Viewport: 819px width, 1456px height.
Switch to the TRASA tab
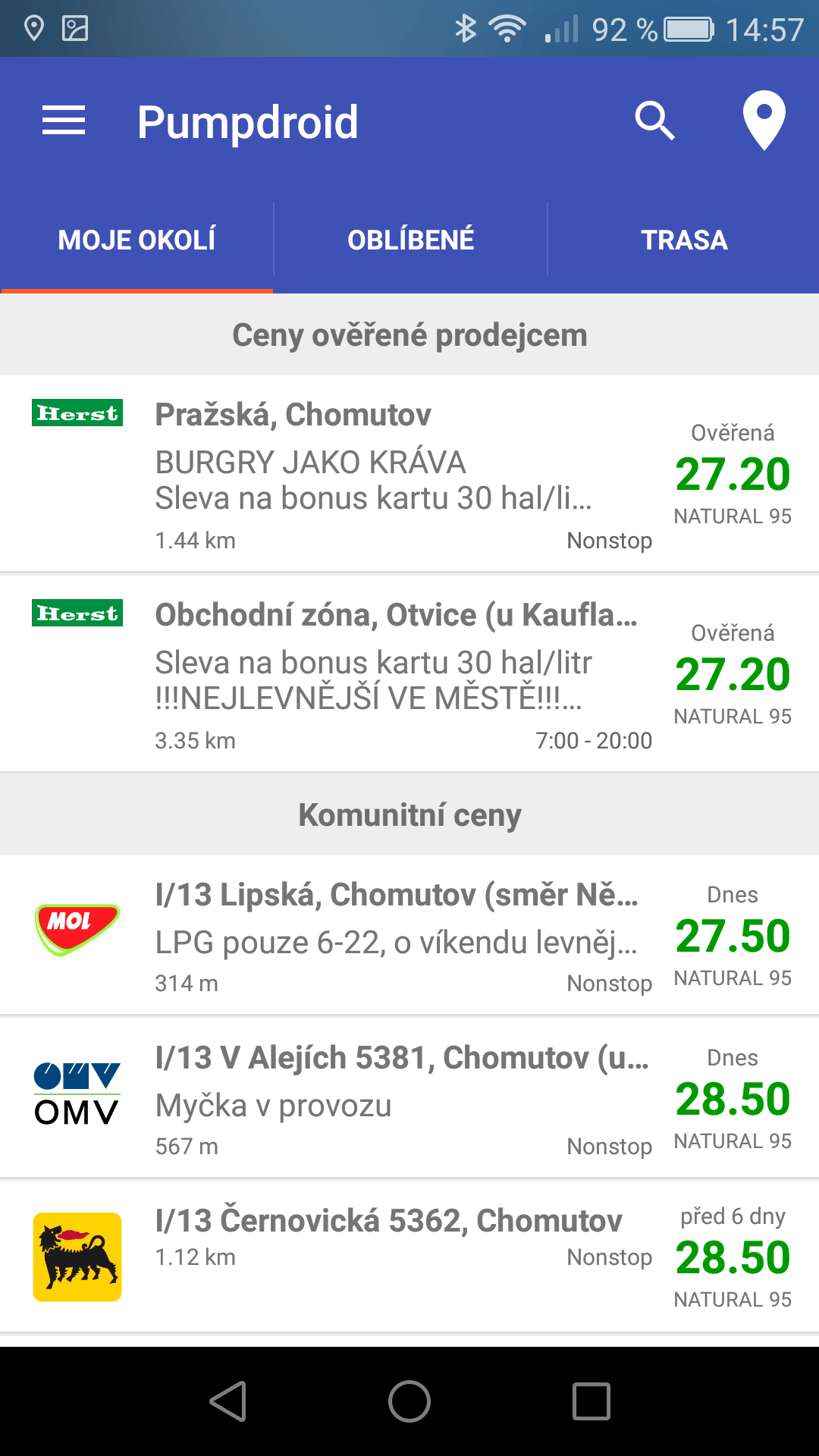[x=684, y=240]
